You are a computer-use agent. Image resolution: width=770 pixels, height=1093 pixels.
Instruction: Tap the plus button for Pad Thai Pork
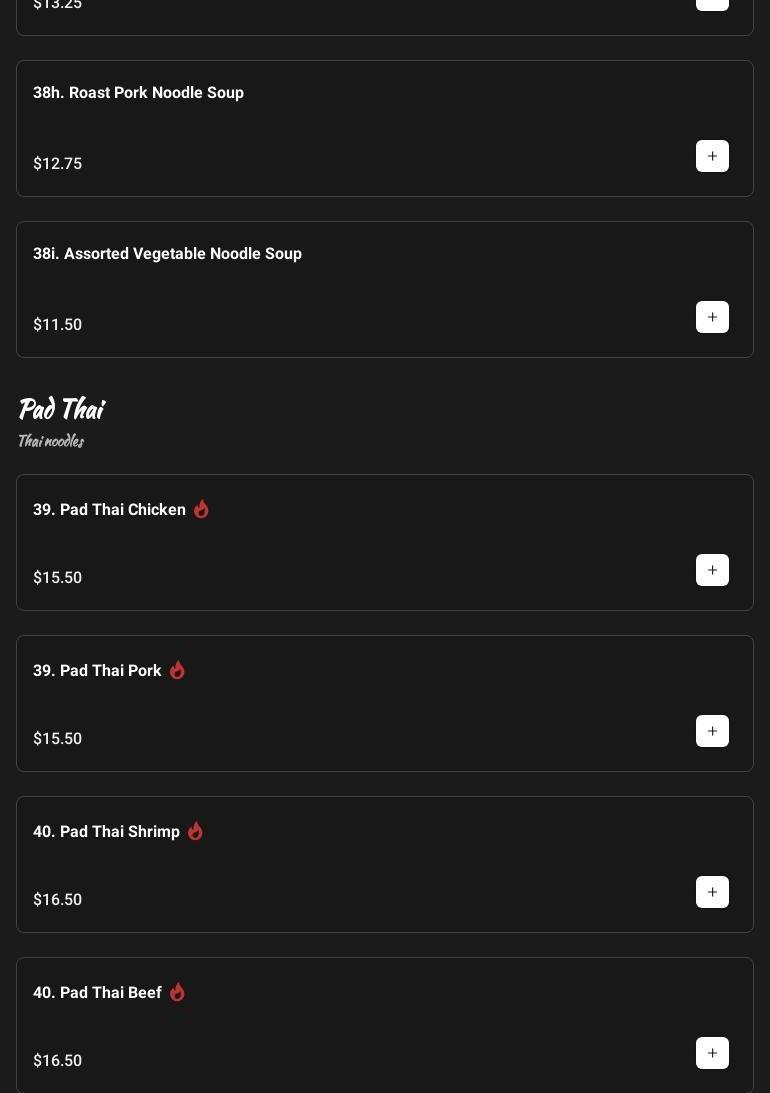(712, 731)
